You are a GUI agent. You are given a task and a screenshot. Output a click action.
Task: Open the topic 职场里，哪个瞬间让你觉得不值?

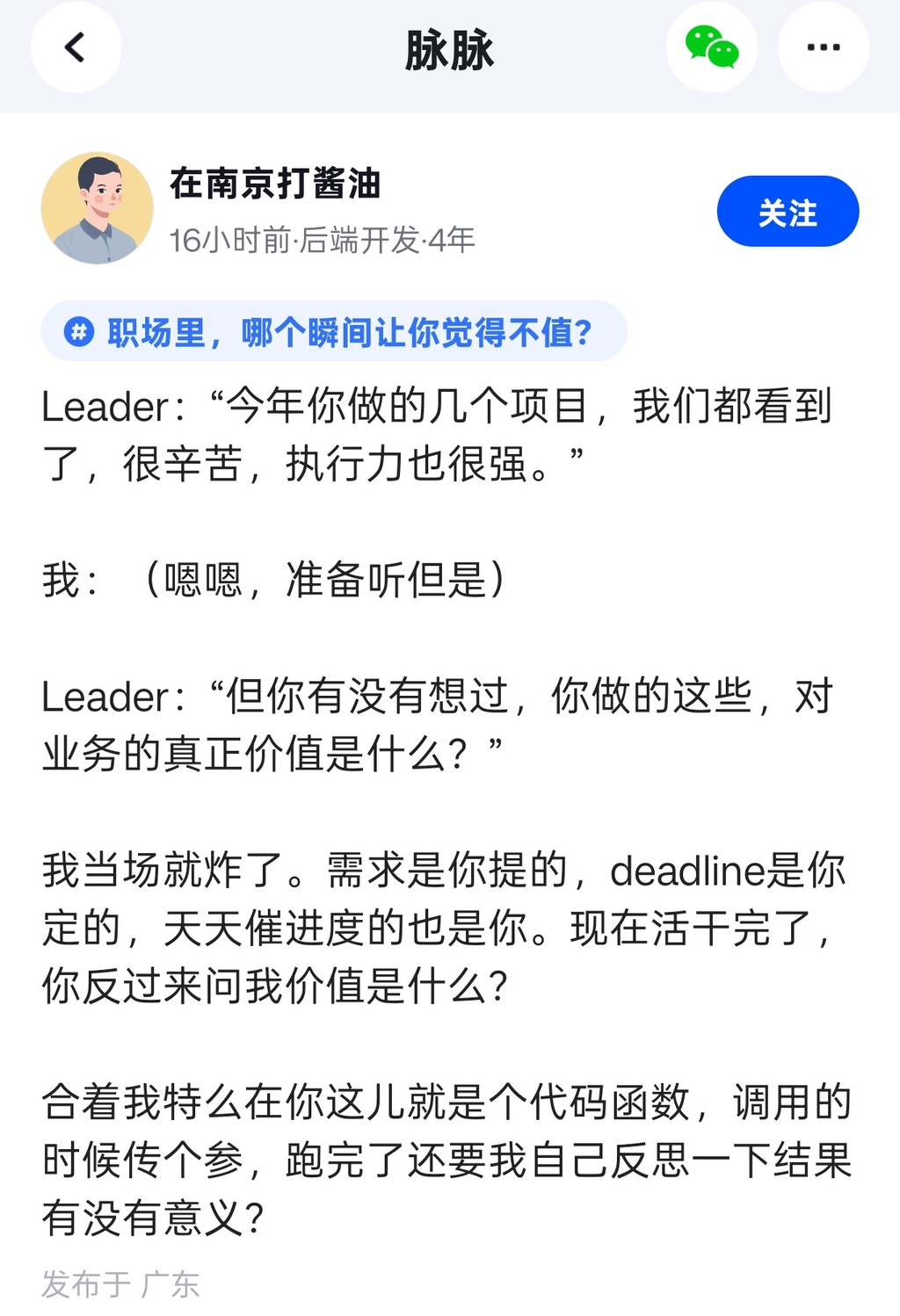pyautogui.click(x=334, y=332)
